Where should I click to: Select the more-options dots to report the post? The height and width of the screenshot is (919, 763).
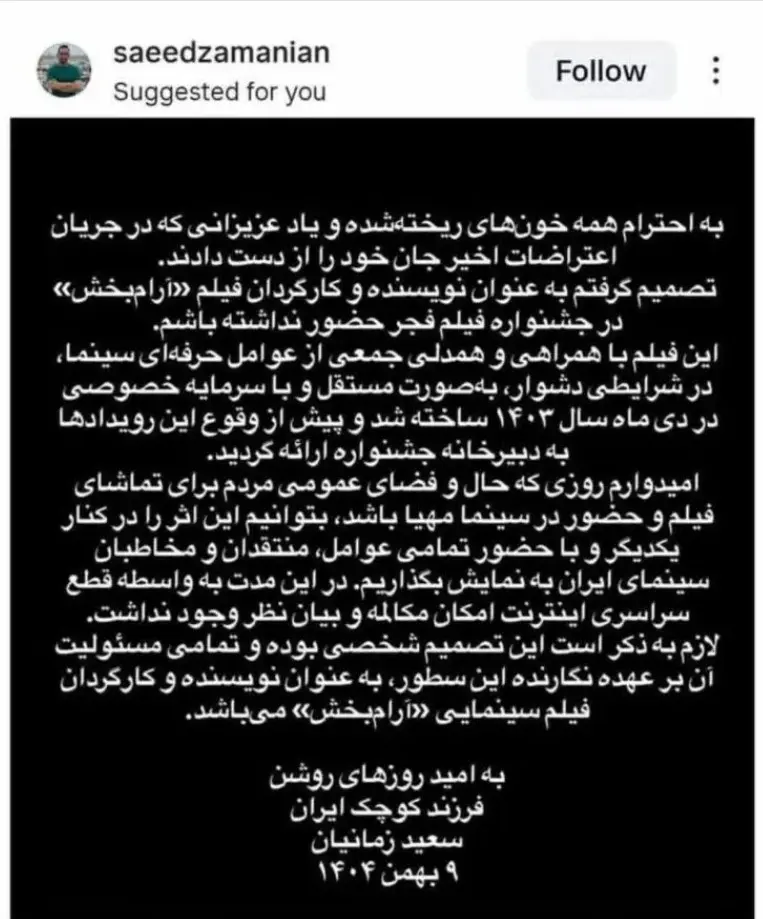[718, 71]
